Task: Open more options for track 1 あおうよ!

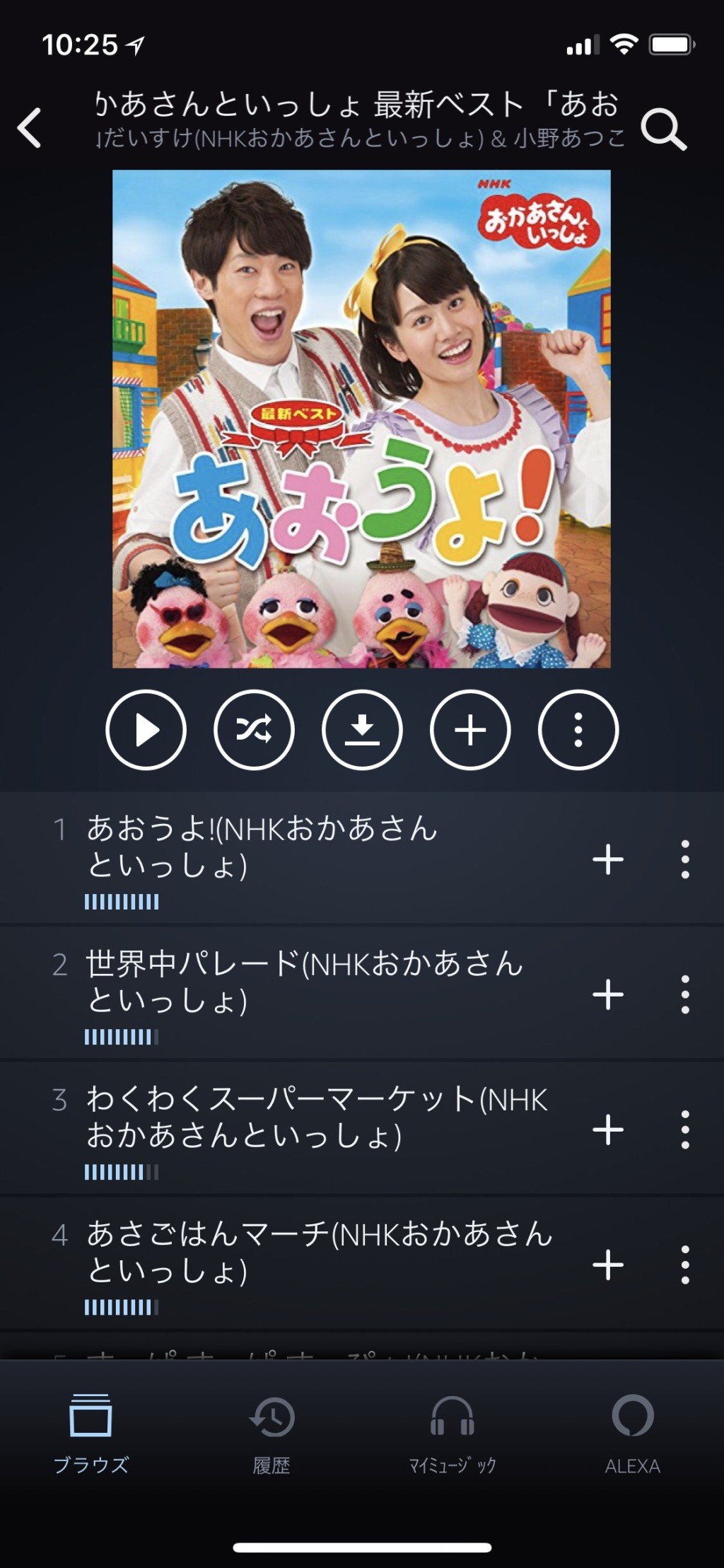Action: (685, 859)
